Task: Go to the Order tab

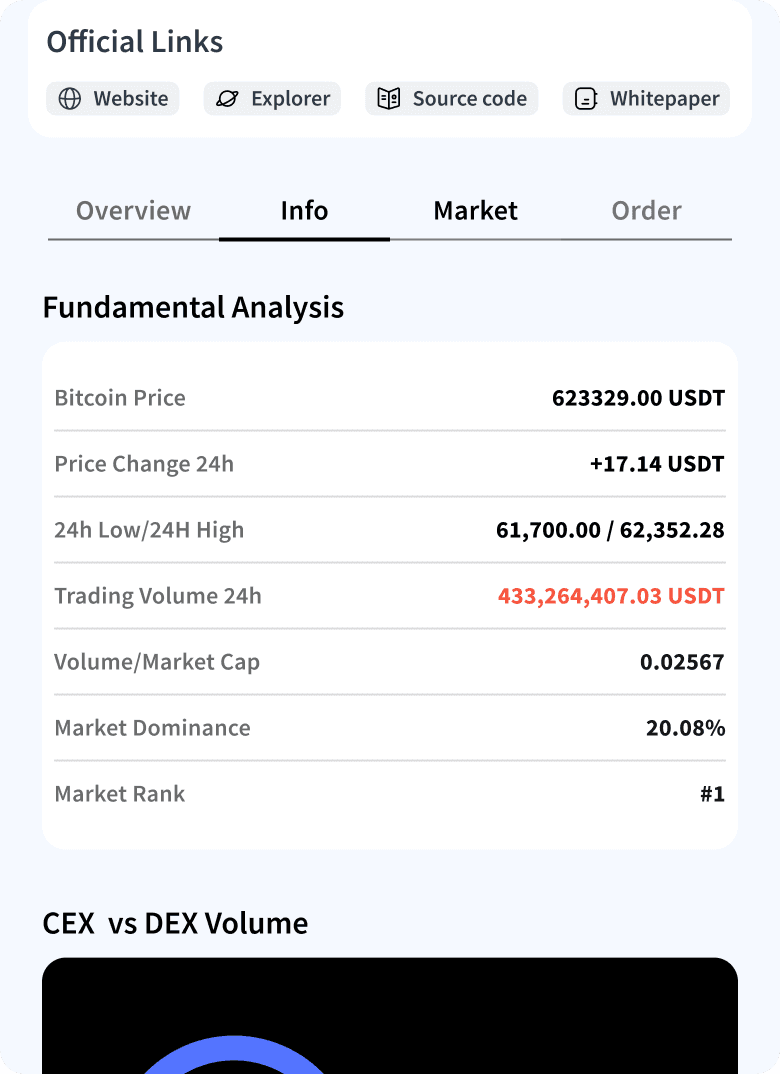Action: pos(646,211)
